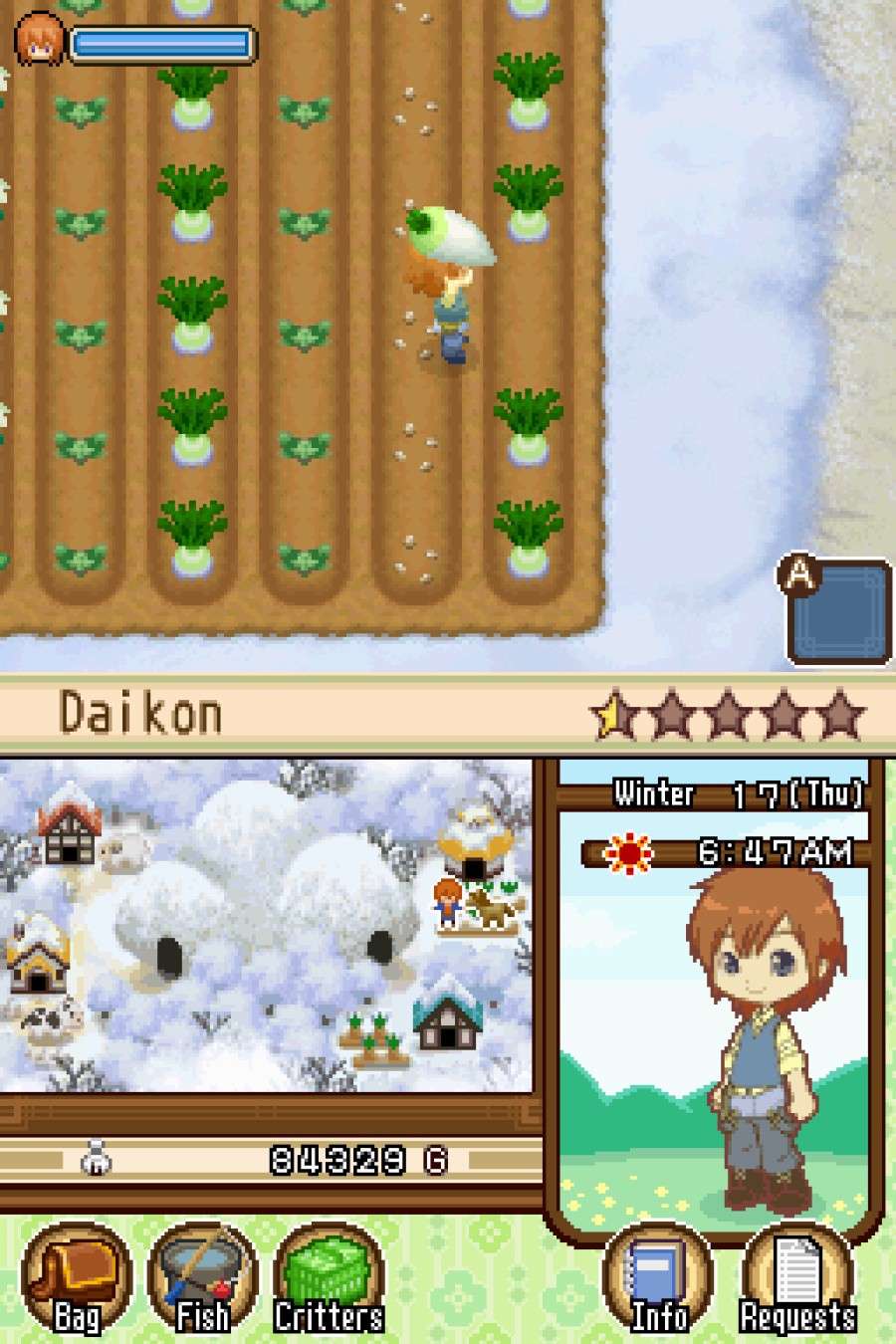Open the Fish collection
Viewport: 896px width, 1344px height.
[x=202, y=1279]
